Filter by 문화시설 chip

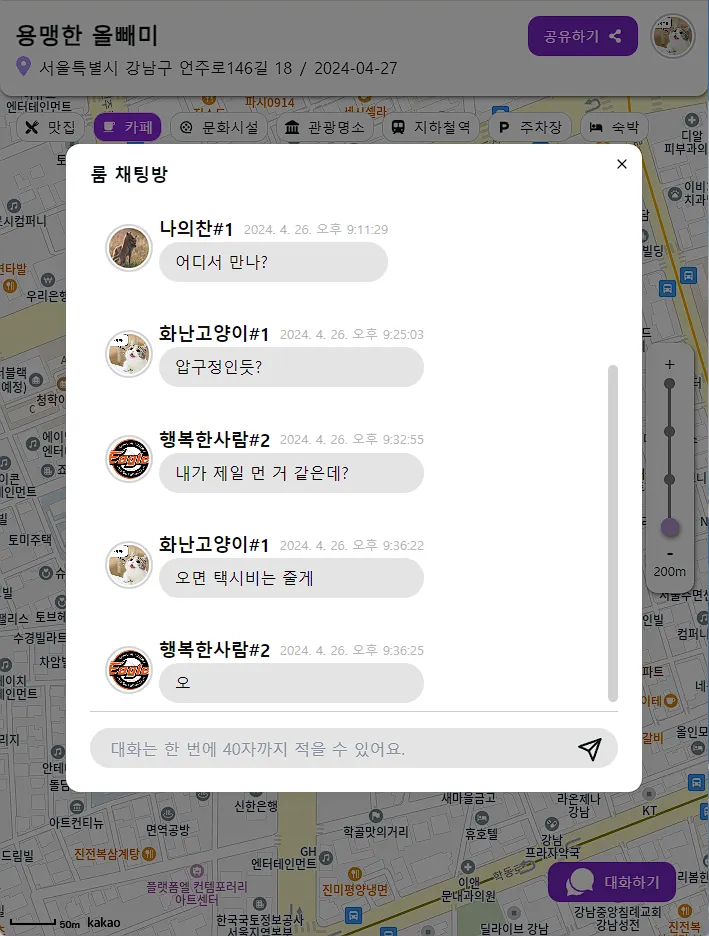(218, 127)
